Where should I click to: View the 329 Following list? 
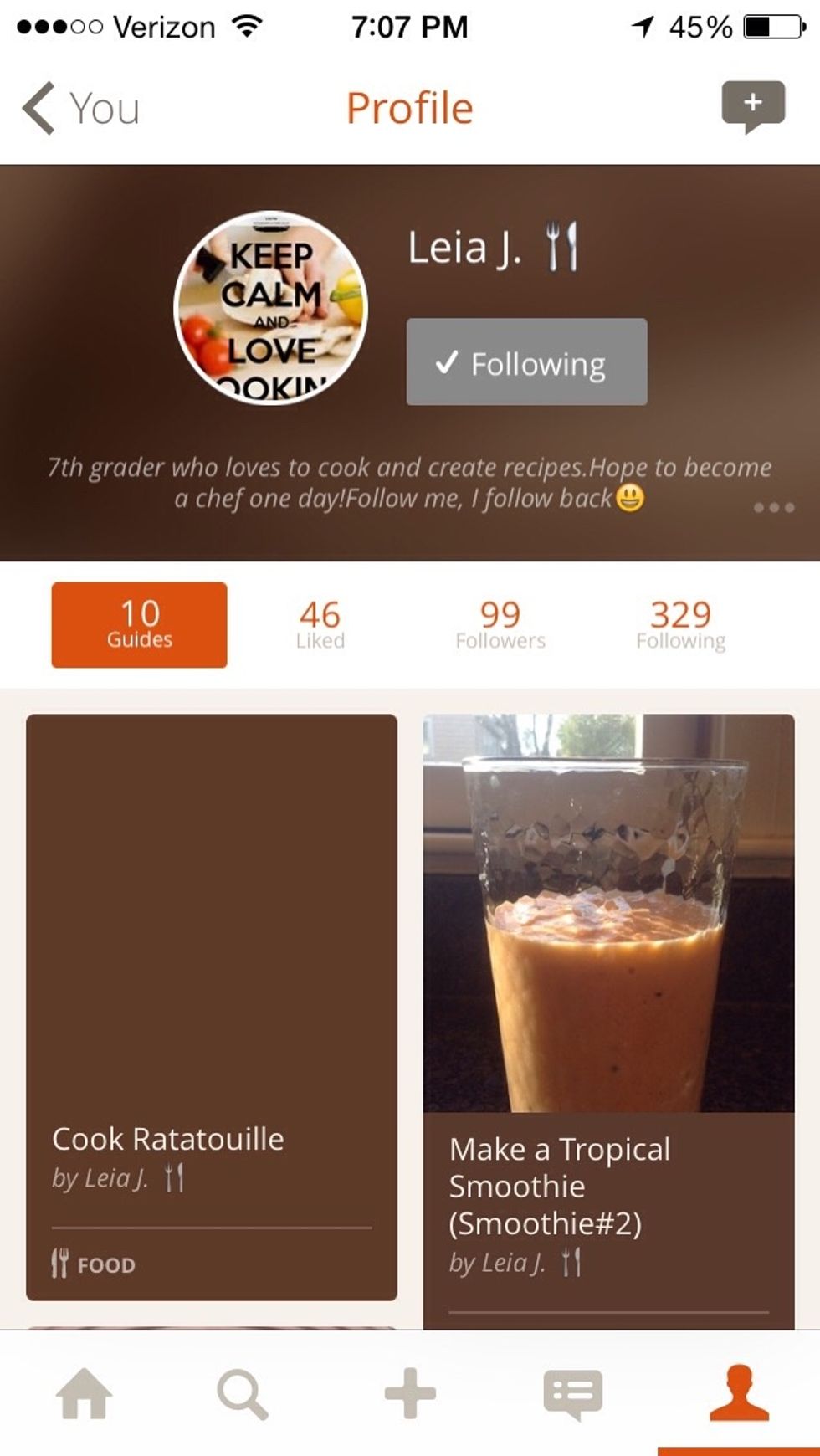point(680,625)
